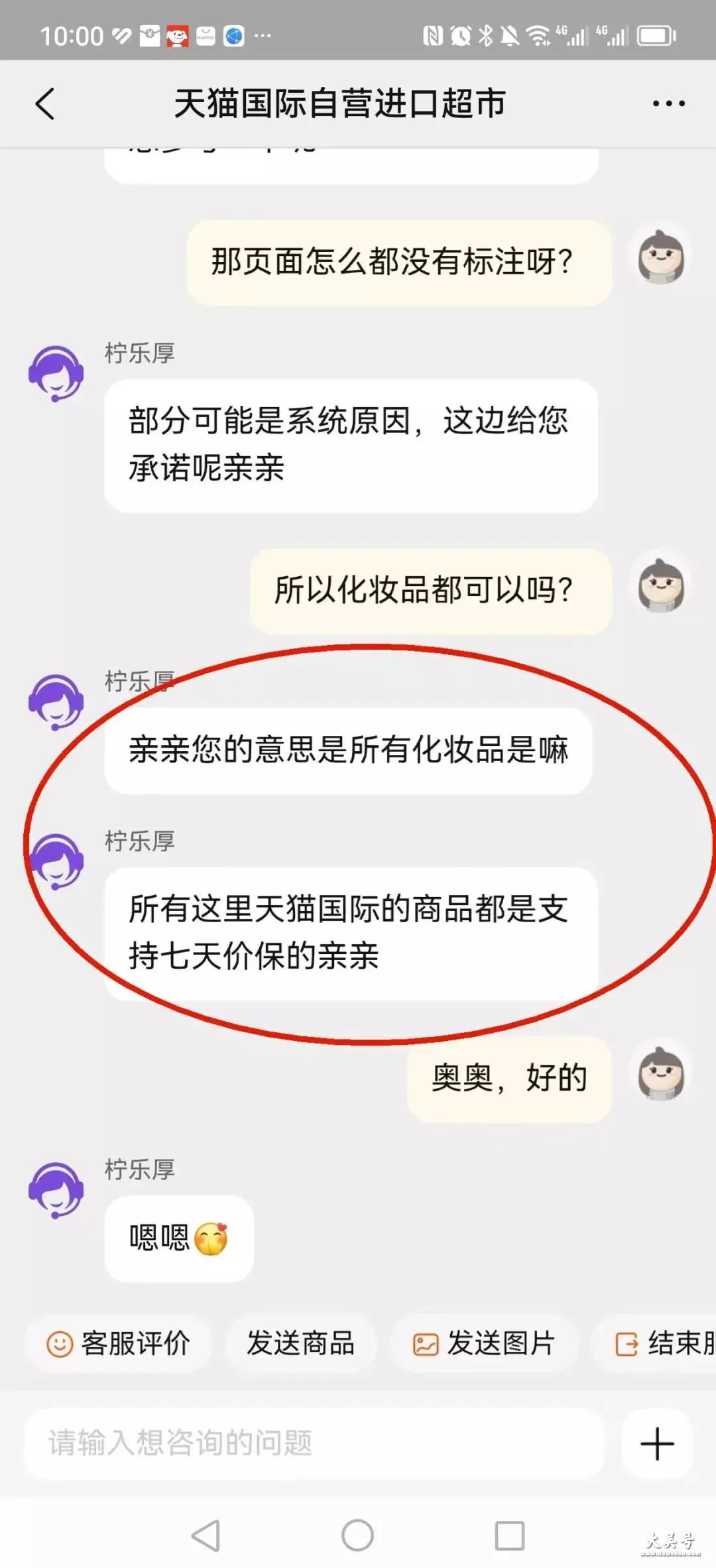Screen dimensions: 716x1568
Task: Tap the system back triangle
Action: coord(206,1536)
